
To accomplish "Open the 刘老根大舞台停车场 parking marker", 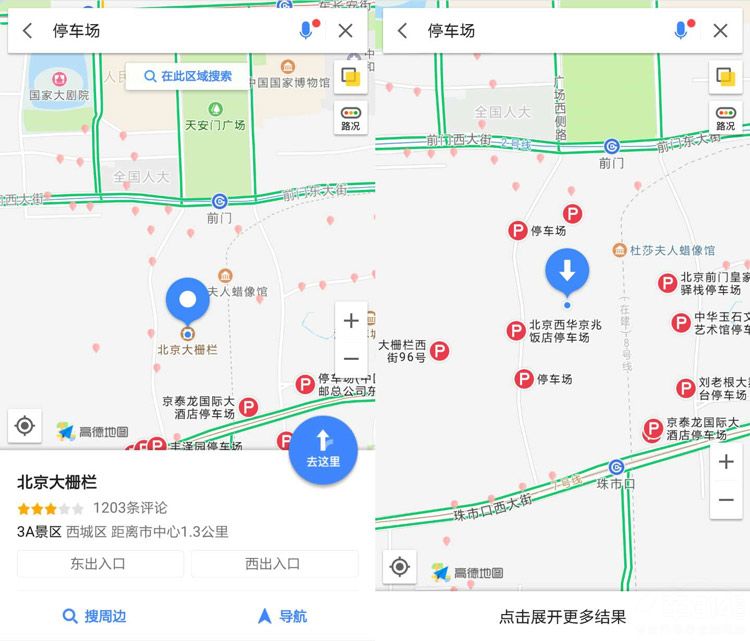I will (x=686, y=388).
